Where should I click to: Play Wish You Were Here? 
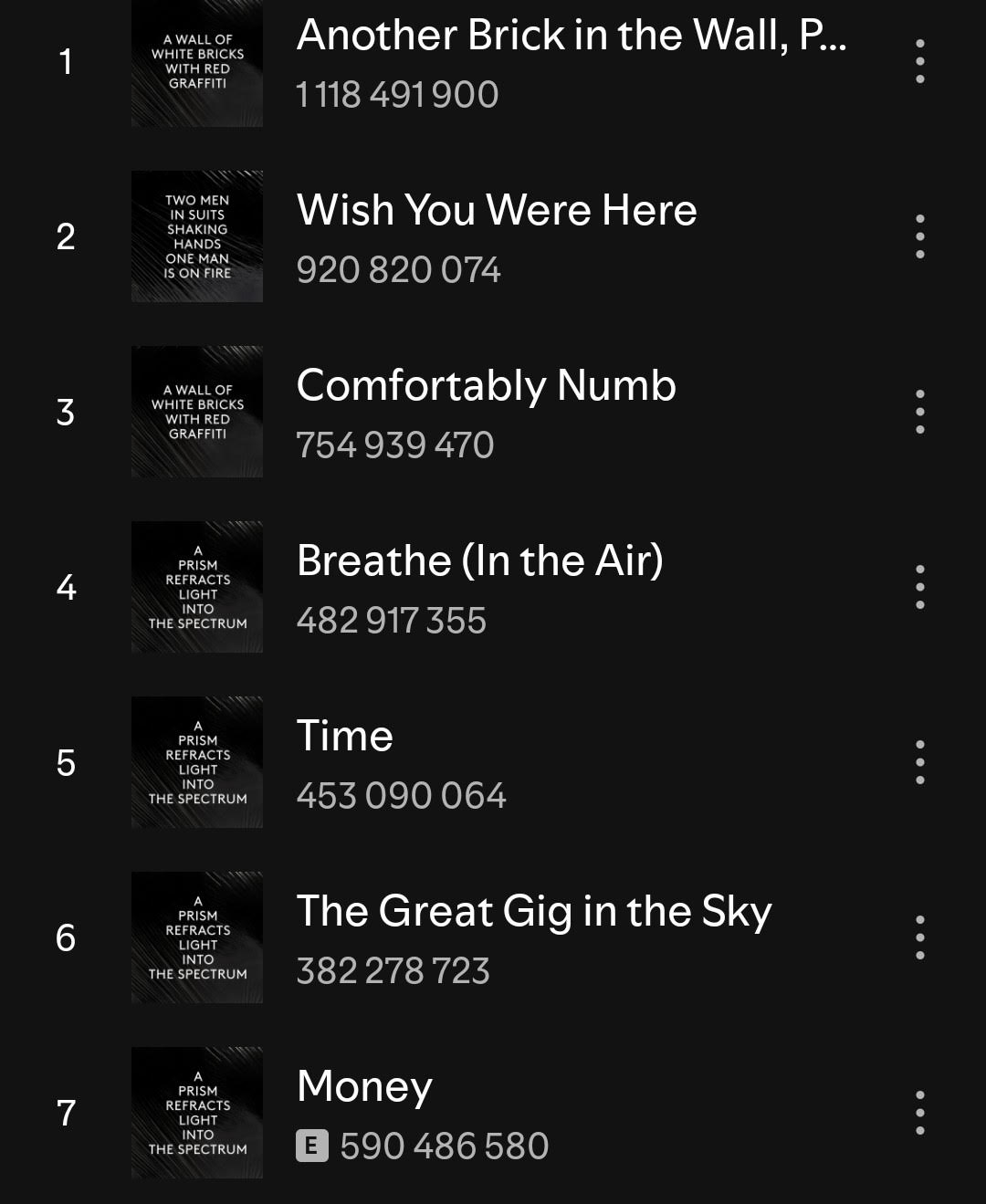coord(497,211)
